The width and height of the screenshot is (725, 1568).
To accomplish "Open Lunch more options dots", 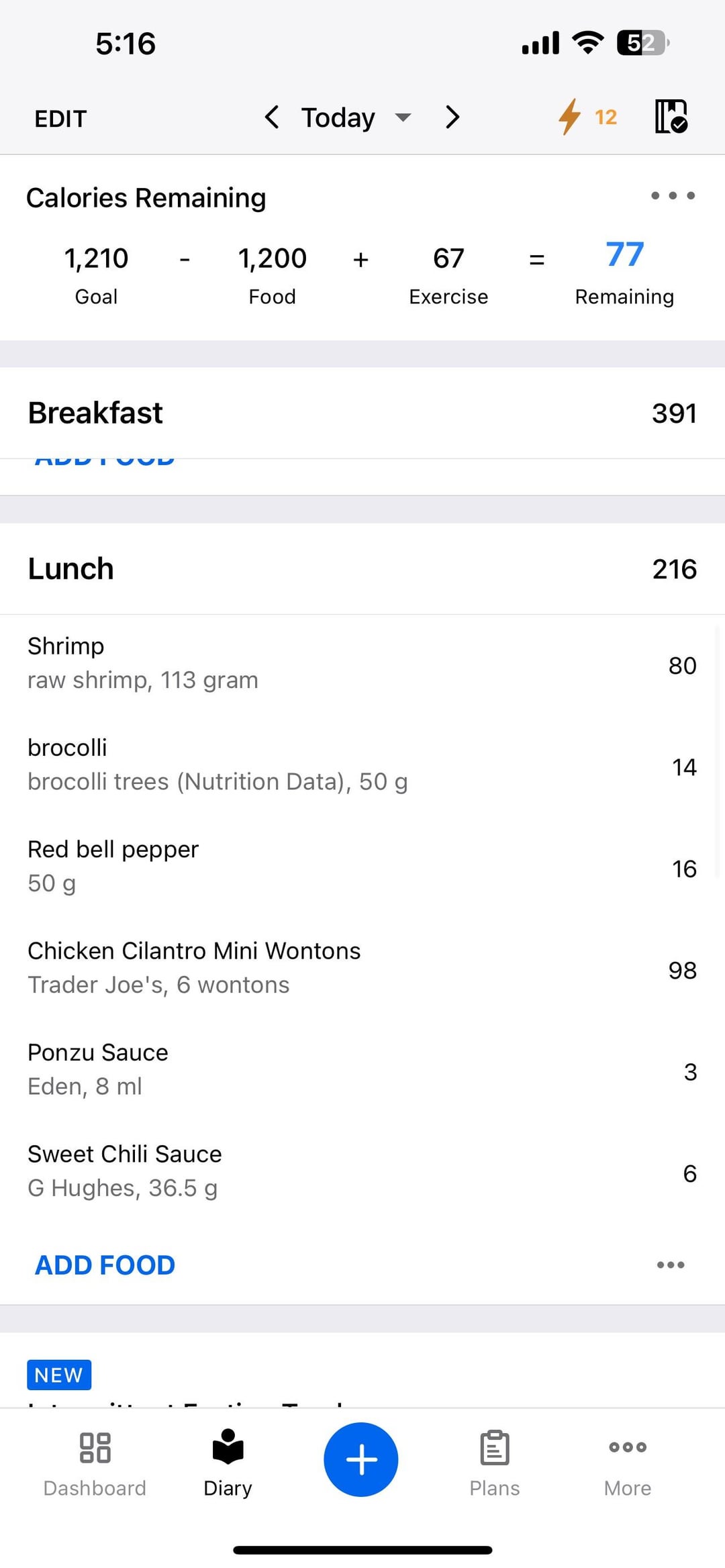I will click(671, 1265).
